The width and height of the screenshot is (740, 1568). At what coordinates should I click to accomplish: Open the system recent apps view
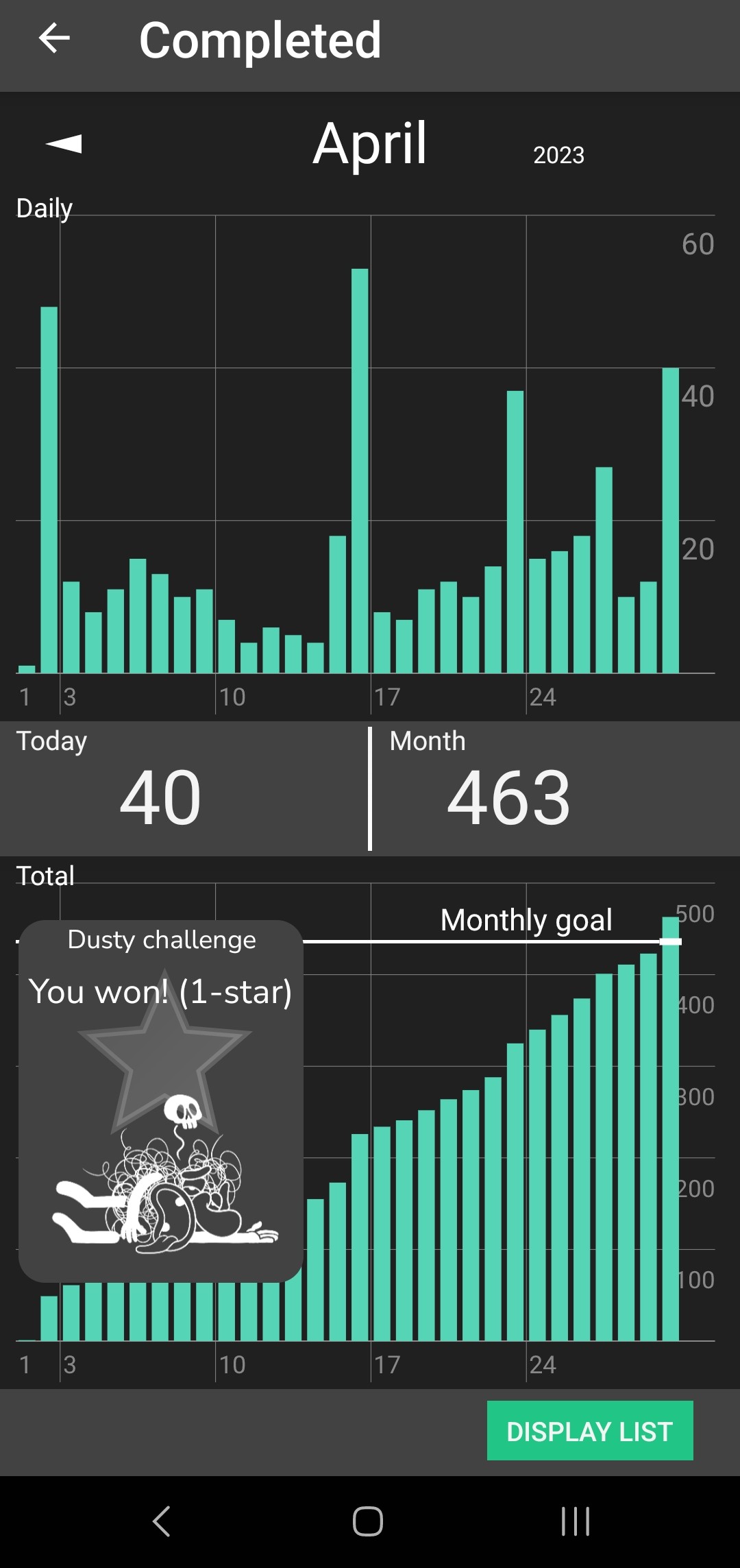pos(575,1521)
